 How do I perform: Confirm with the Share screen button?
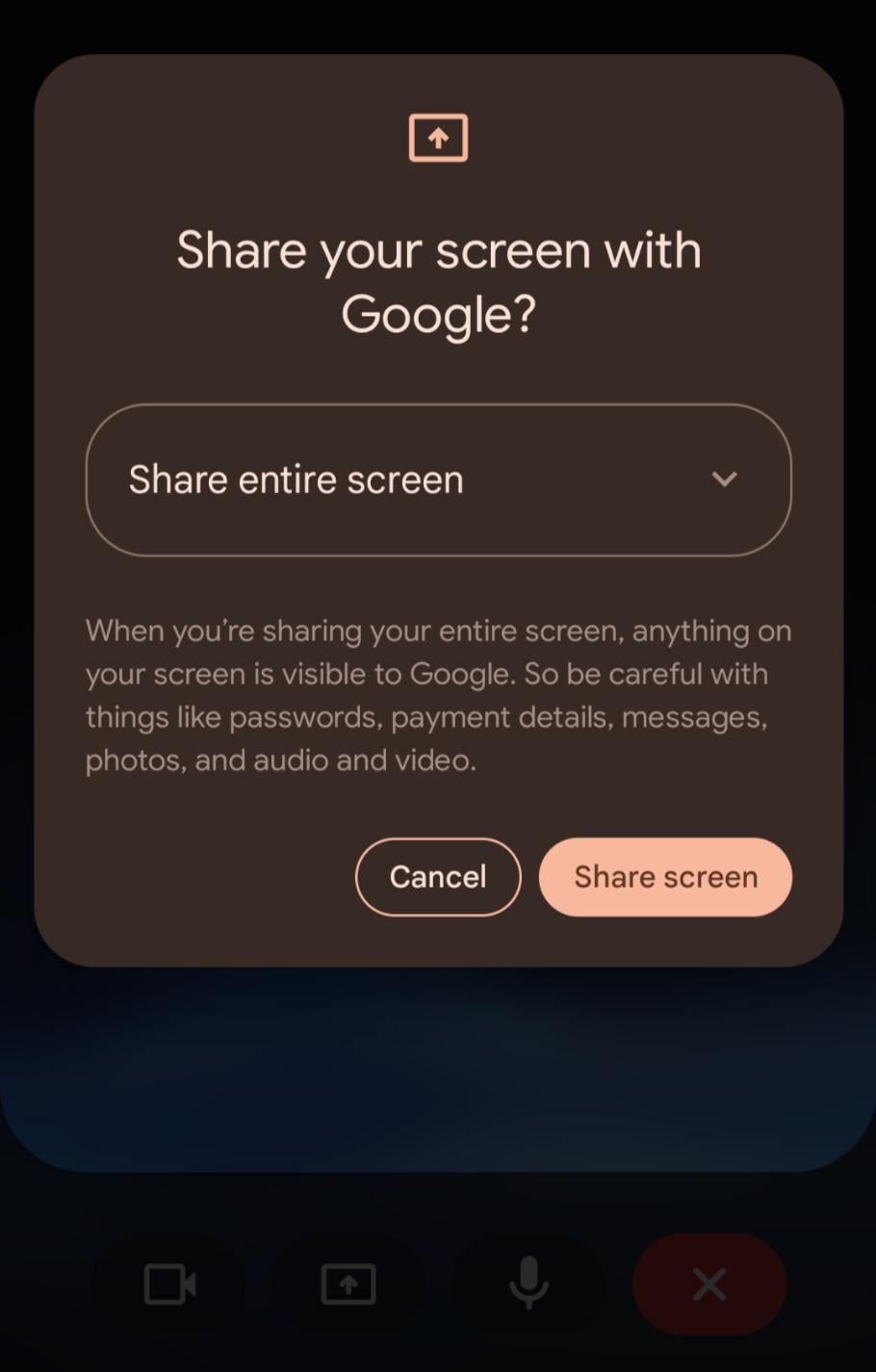(665, 877)
